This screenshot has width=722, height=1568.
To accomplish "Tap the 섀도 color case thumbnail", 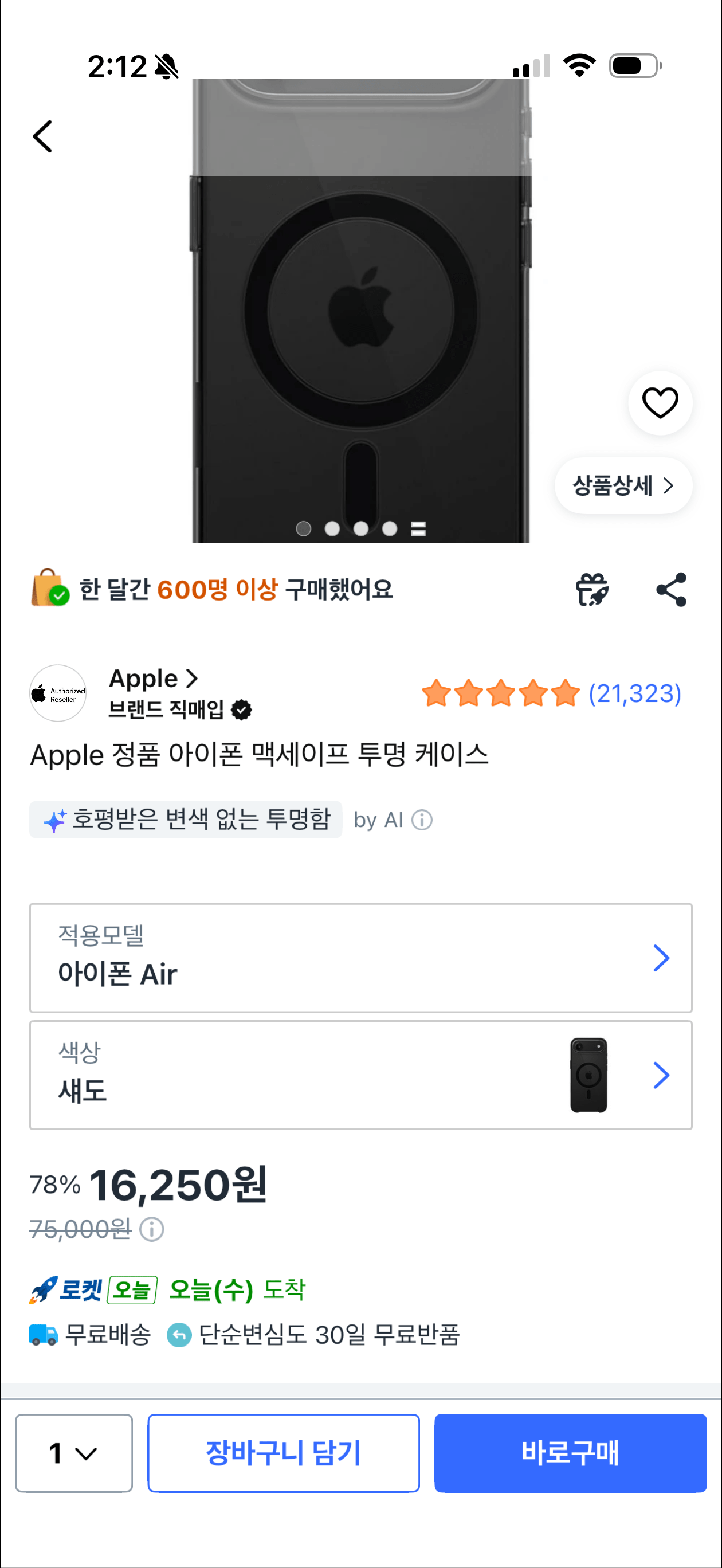I will (x=586, y=1074).
